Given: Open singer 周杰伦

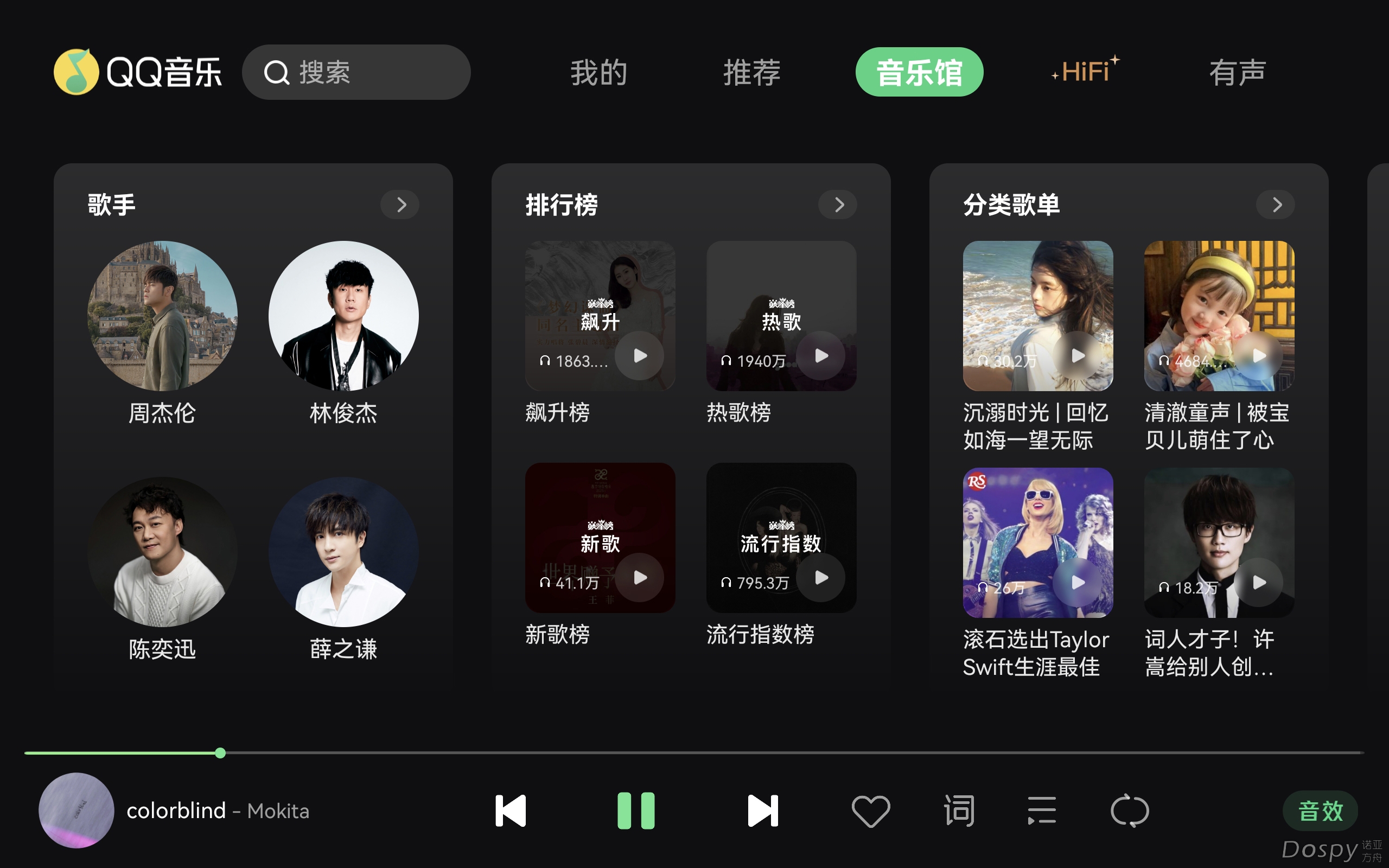Looking at the screenshot, I should coord(162,316).
